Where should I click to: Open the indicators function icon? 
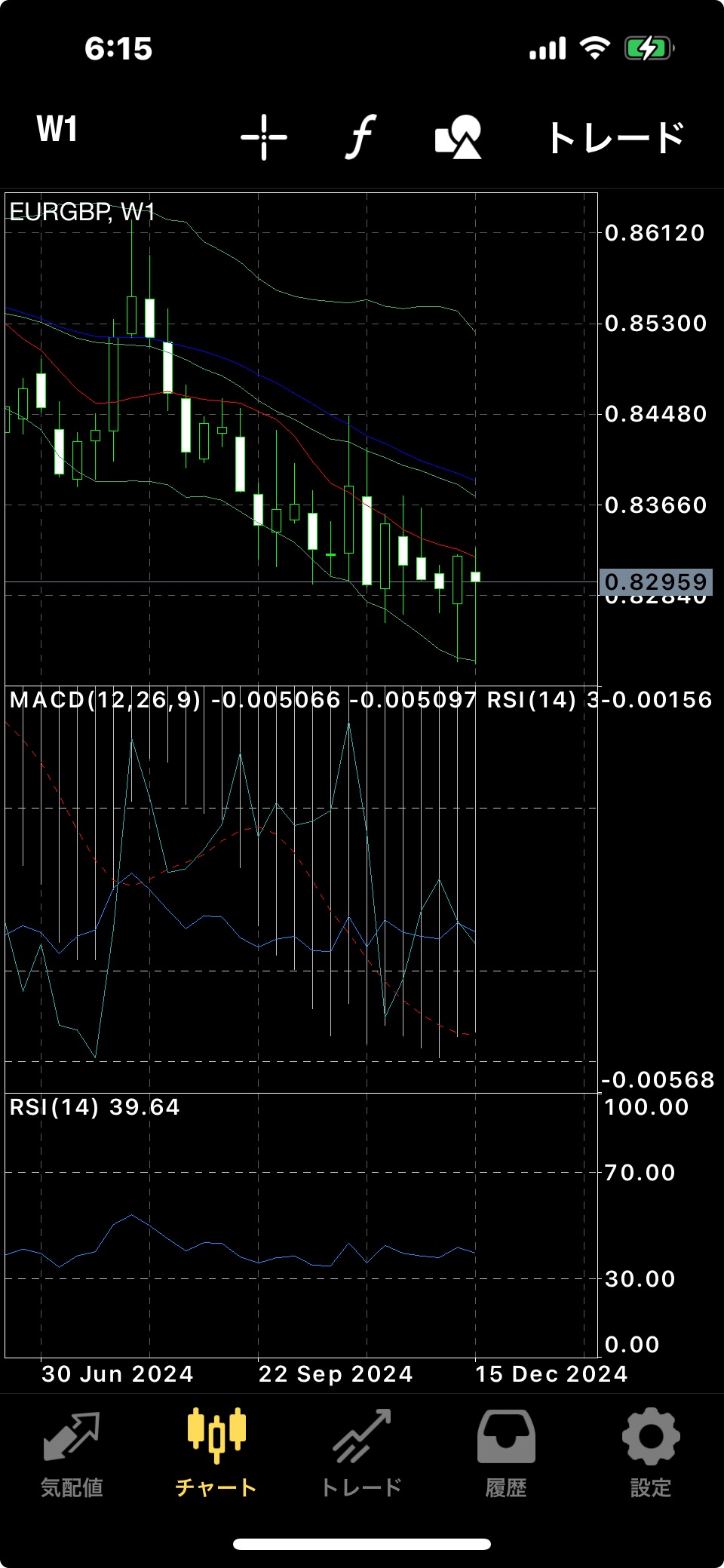[361, 137]
